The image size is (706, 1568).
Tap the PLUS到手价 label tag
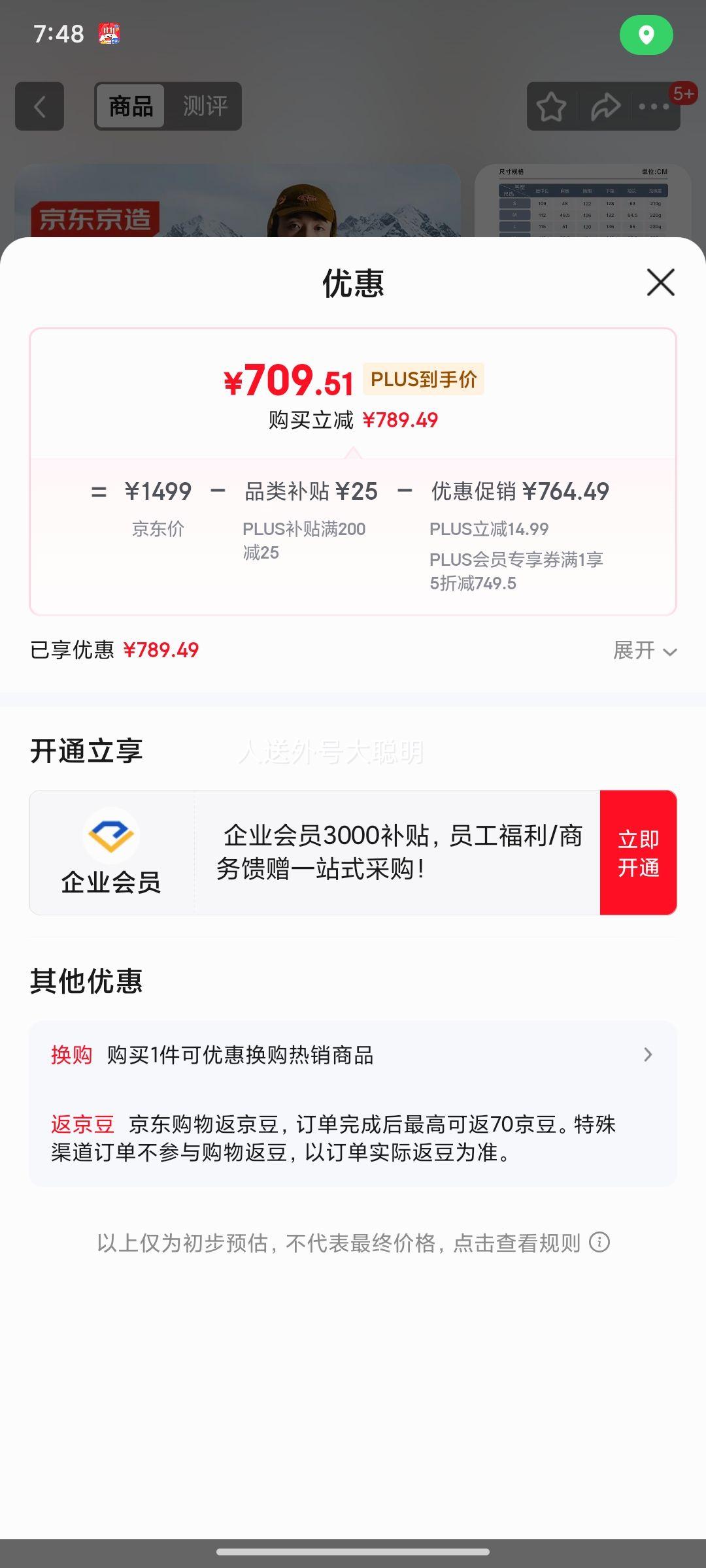[424, 379]
